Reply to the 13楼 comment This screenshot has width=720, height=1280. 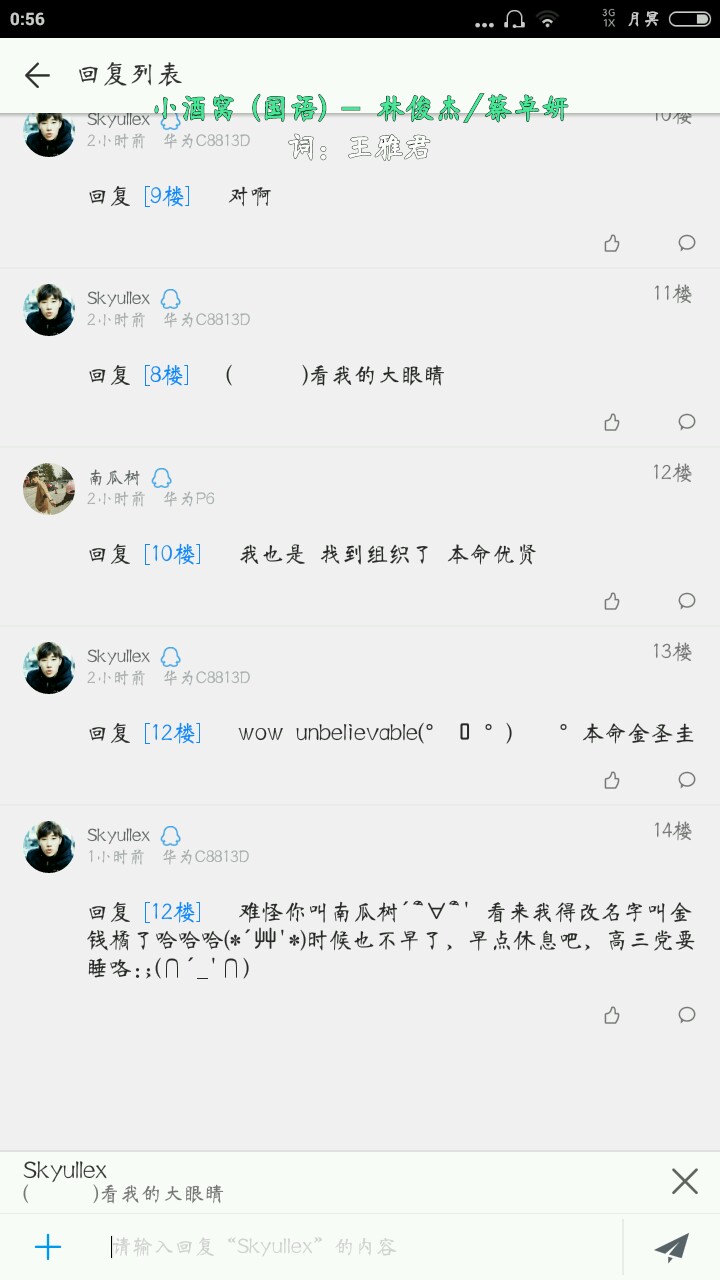point(687,780)
